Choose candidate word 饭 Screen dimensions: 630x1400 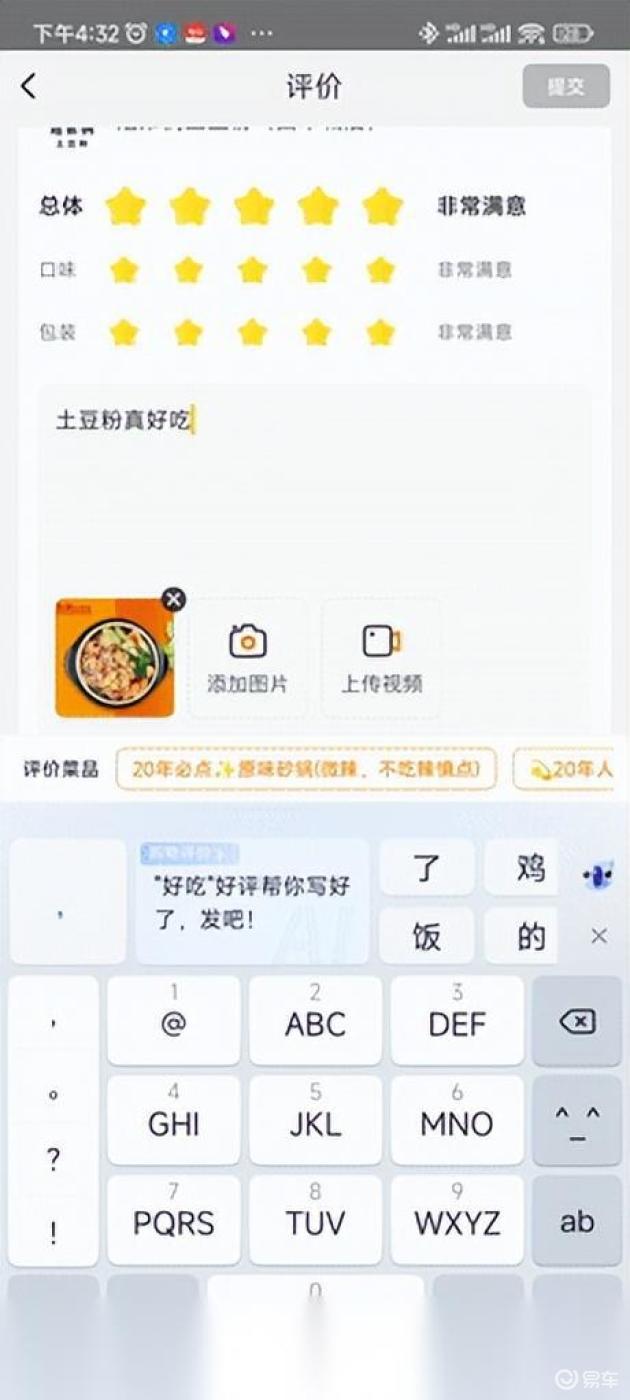pos(427,937)
